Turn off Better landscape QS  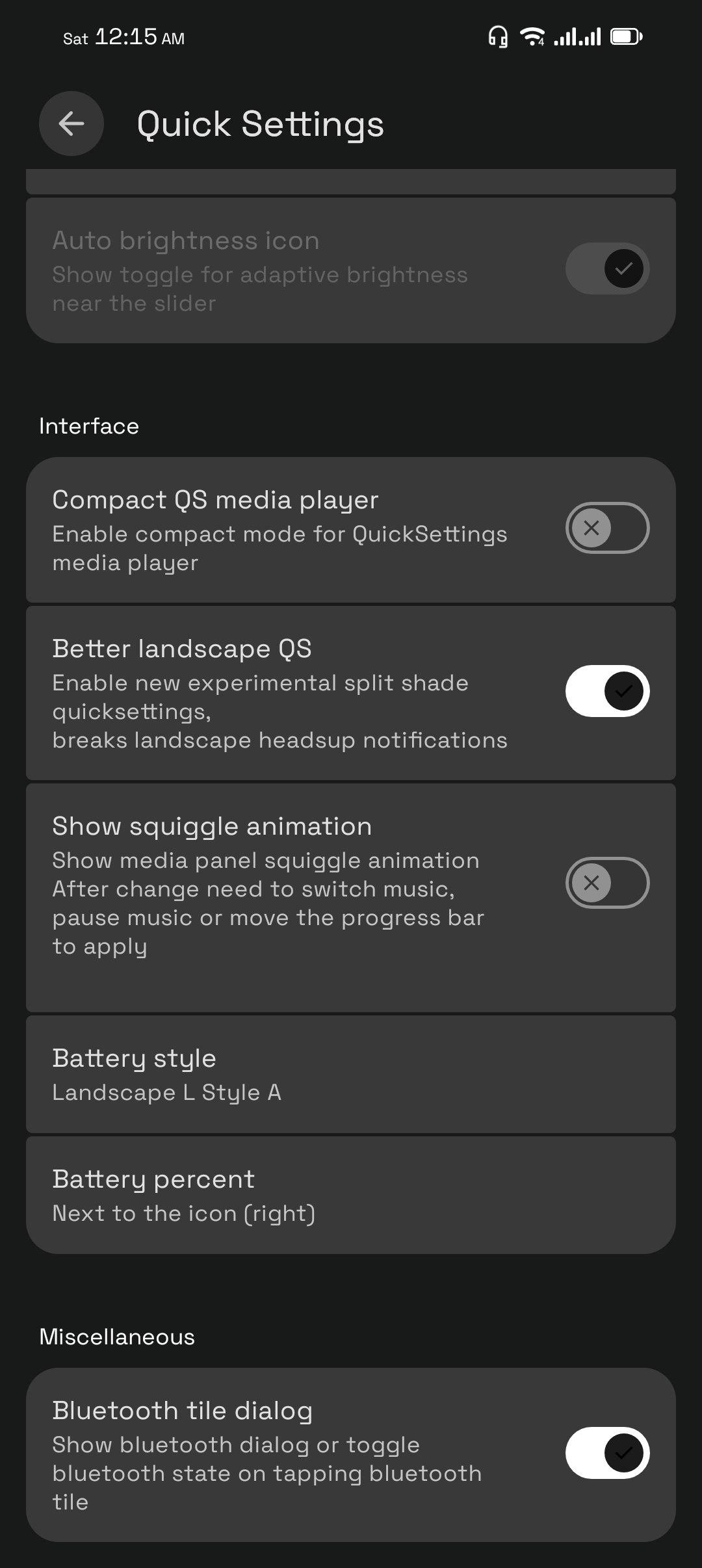pos(607,691)
